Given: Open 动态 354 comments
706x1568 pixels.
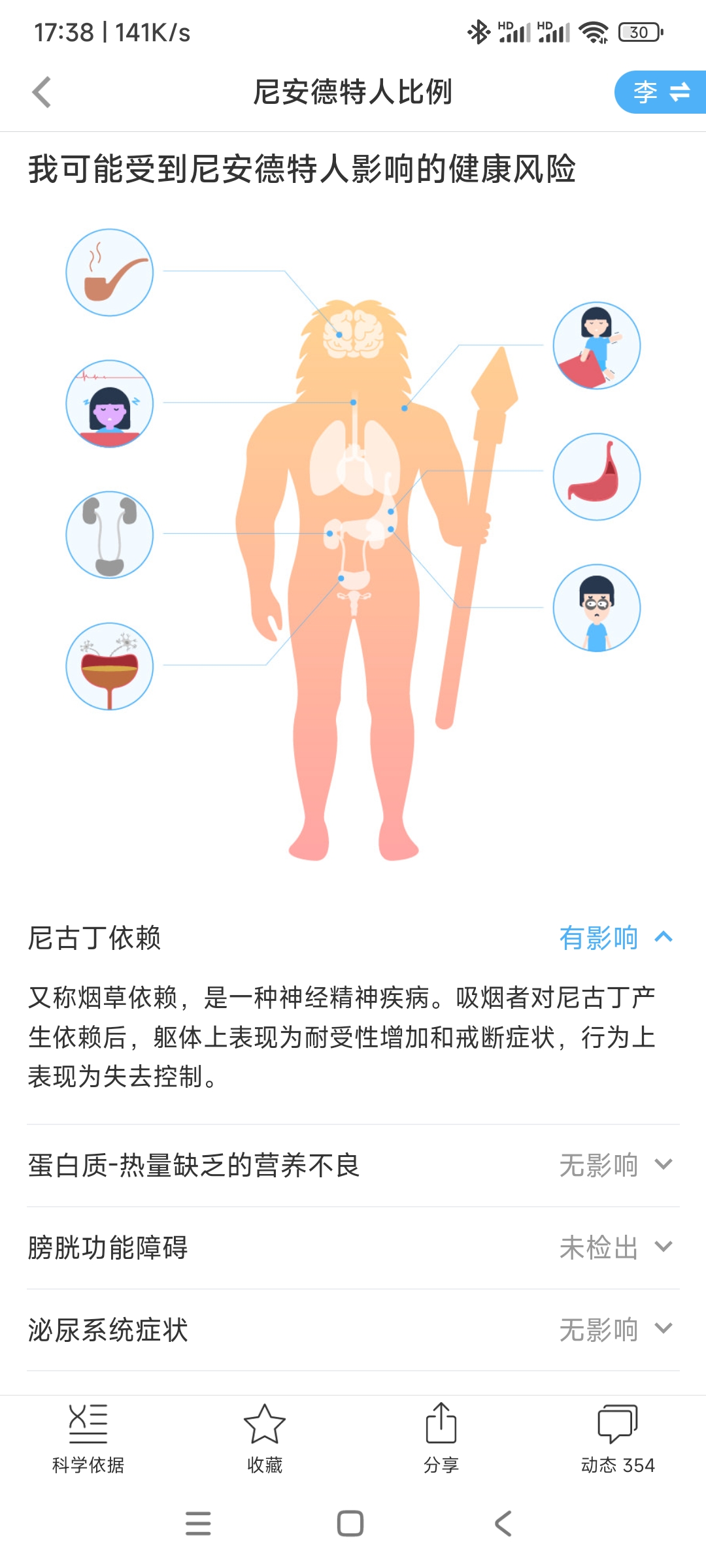Looking at the screenshot, I should [x=617, y=1438].
